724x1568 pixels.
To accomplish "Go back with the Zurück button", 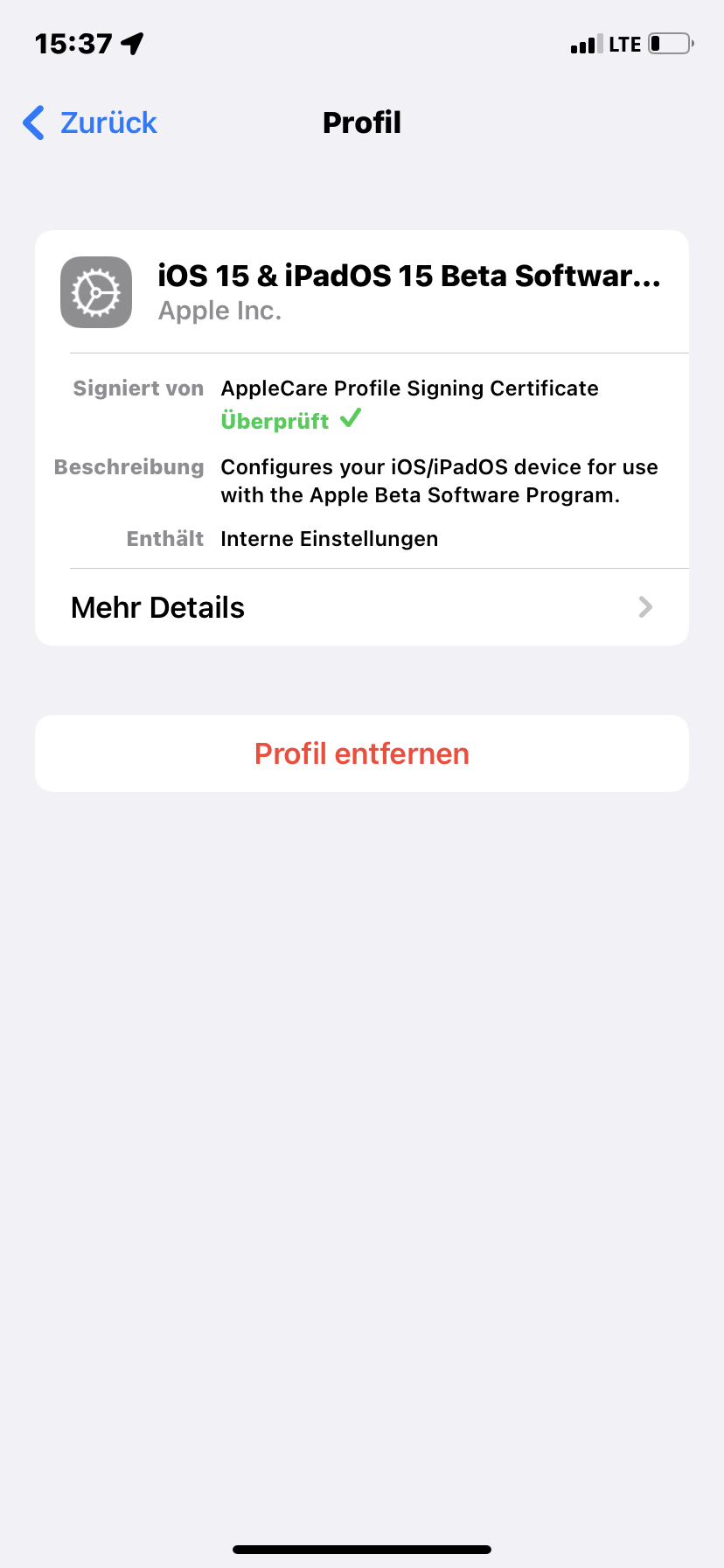I will click(x=91, y=123).
